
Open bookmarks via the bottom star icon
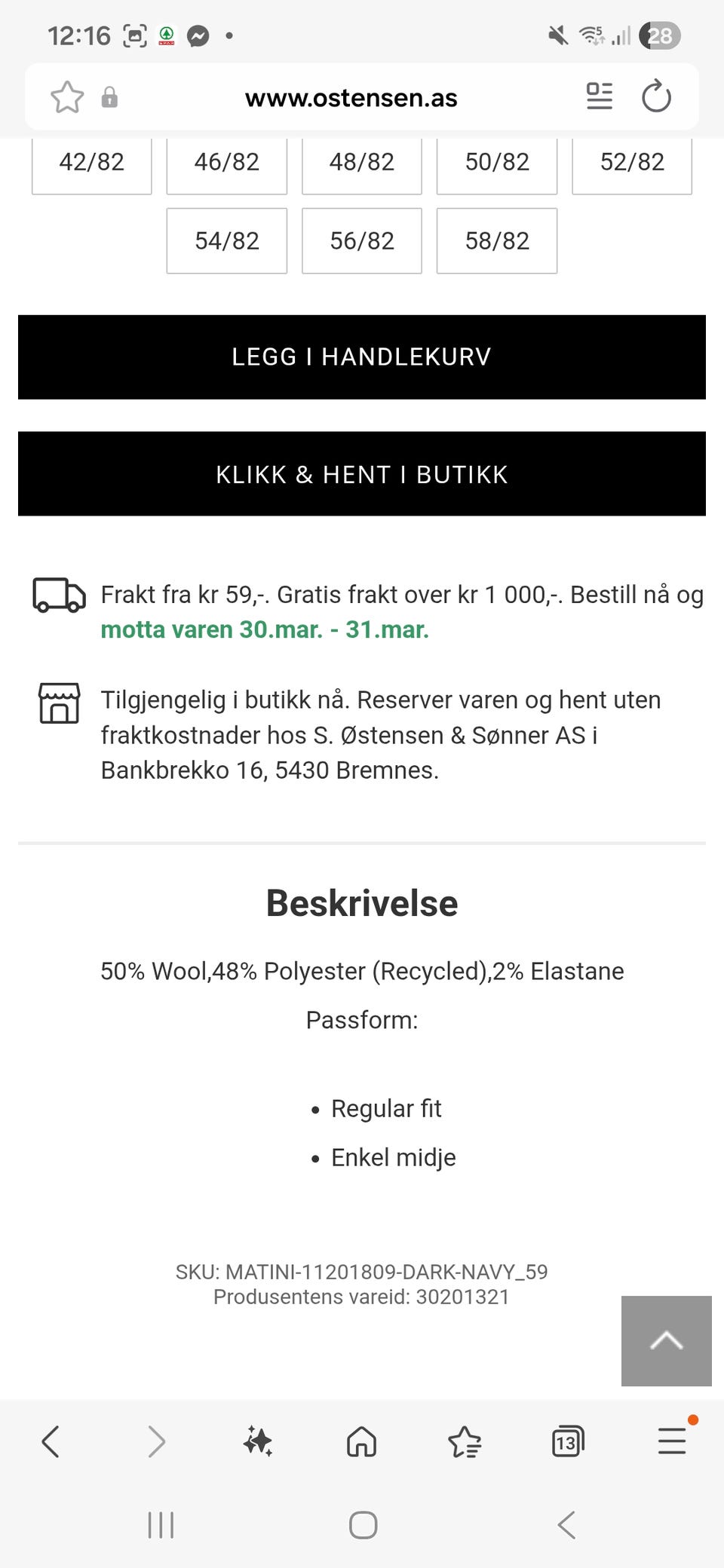465,1442
